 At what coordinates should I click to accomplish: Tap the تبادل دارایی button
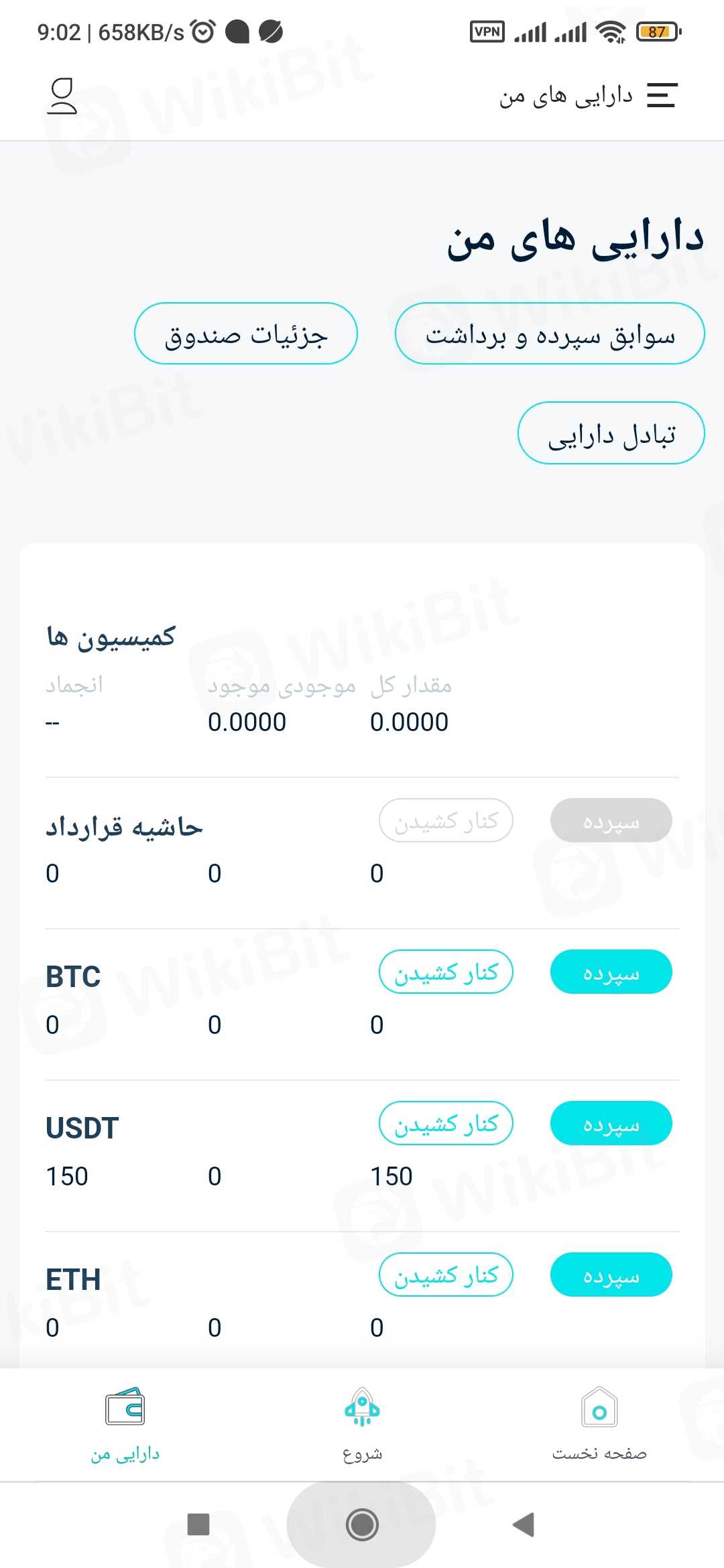pos(611,433)
